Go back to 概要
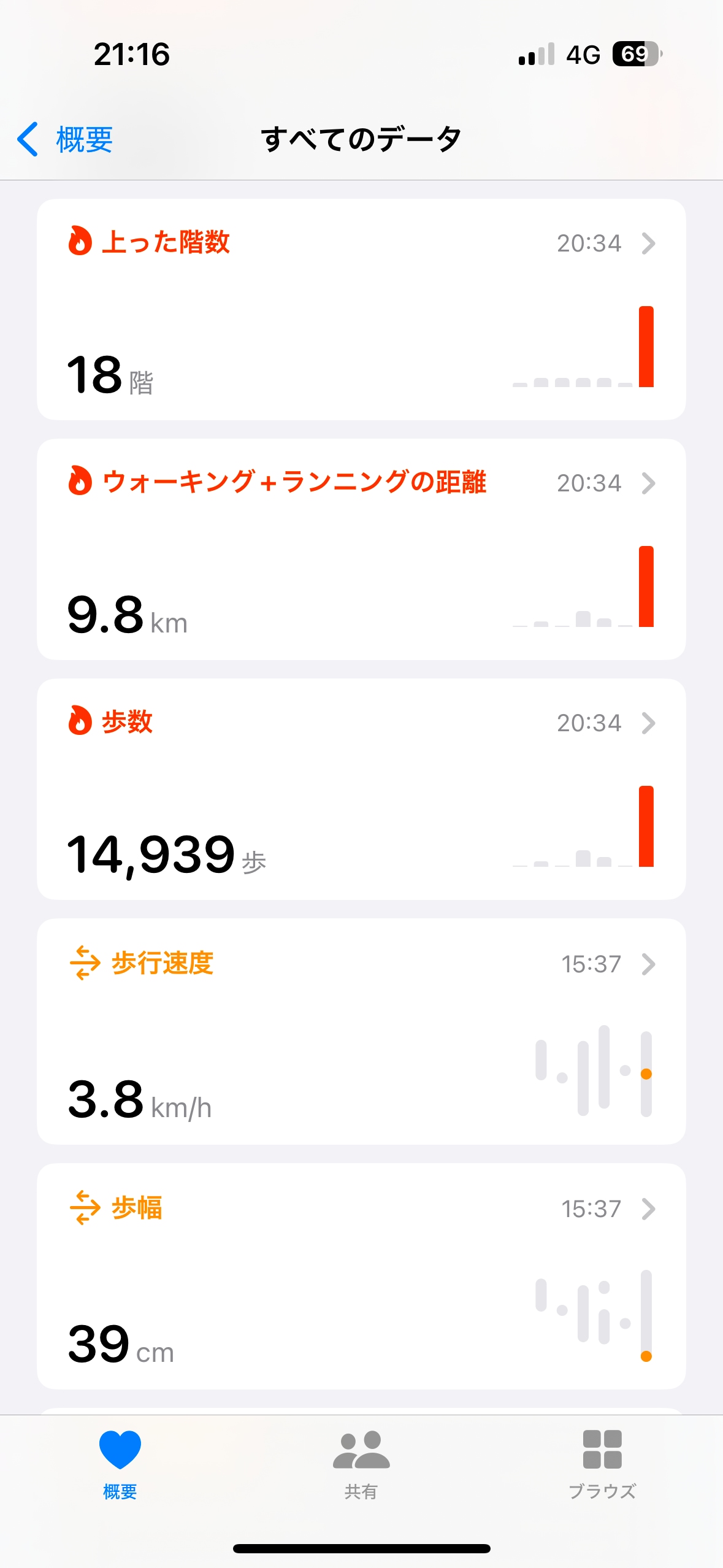This screenshot has width=723, height=1568. click(66, 139)
